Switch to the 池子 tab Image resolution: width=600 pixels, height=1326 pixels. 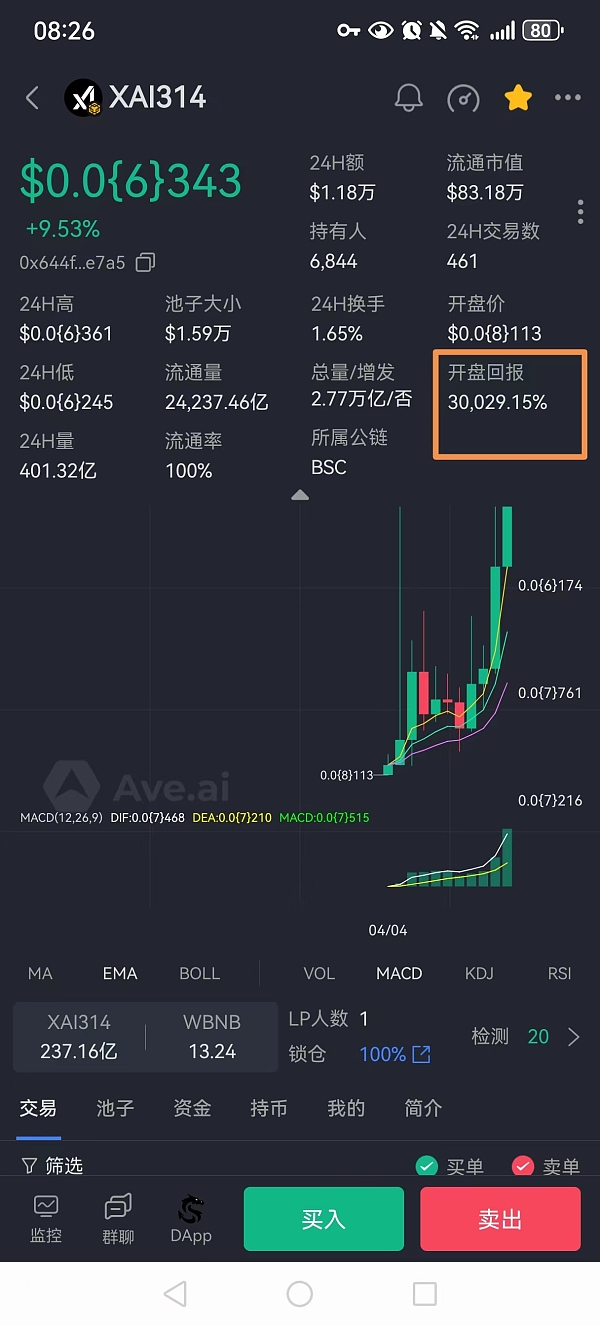click(115, 1108)
